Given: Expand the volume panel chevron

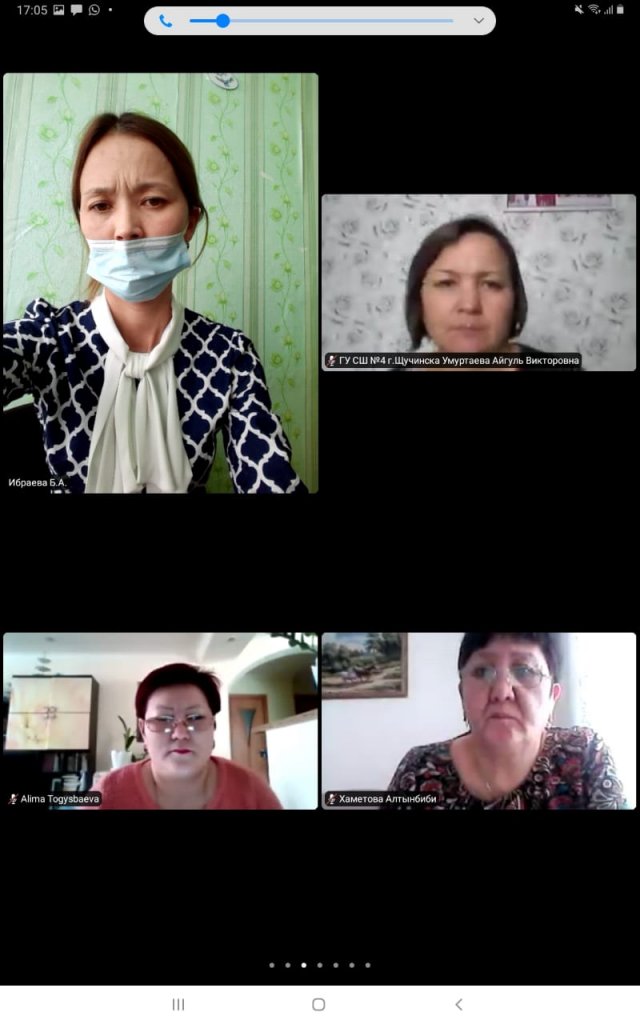Looking at the screenshot, I should pyautogui.click(x=479, y=20).
